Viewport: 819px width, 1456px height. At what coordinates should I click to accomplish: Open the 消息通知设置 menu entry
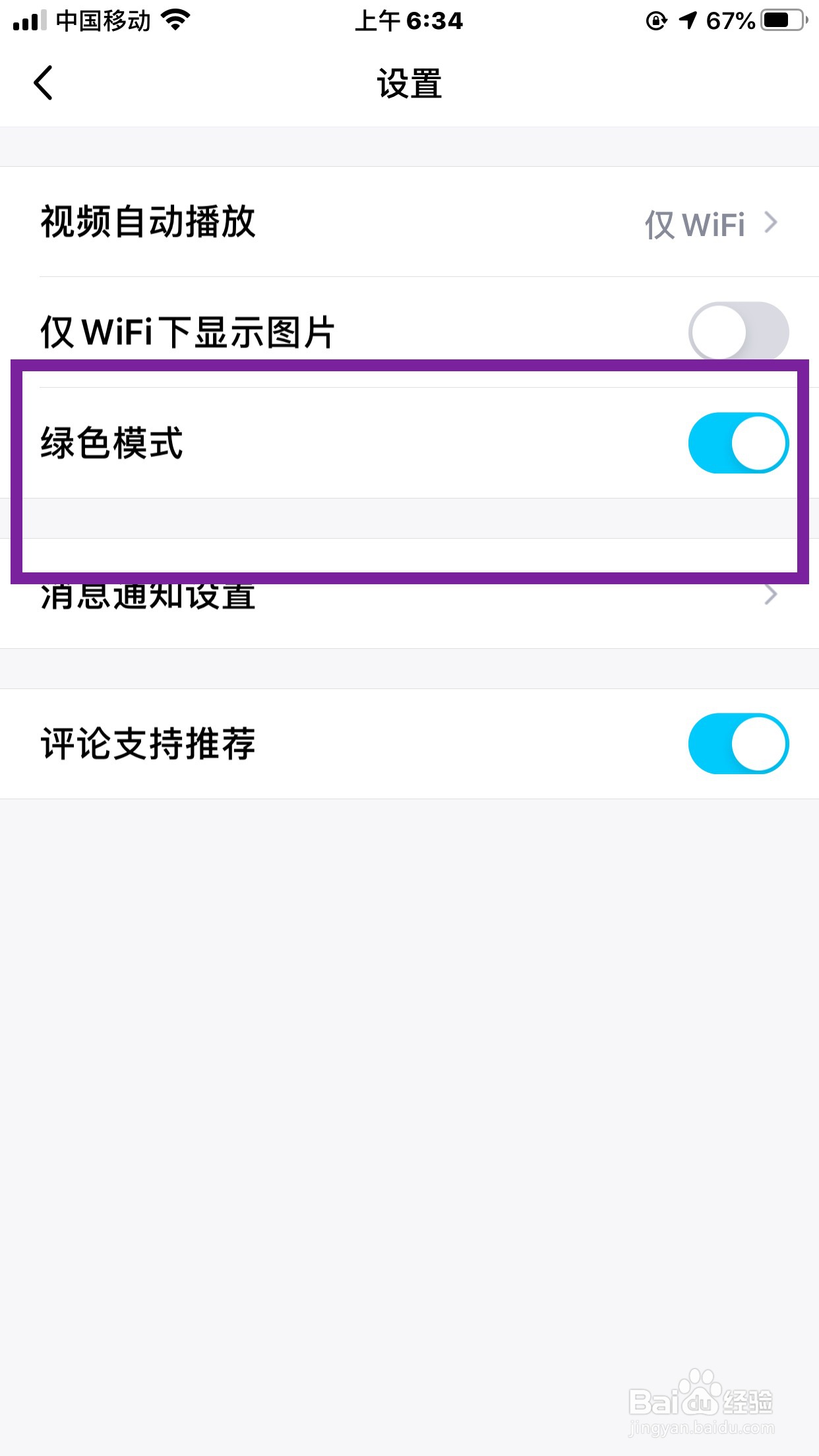(147, 594)
